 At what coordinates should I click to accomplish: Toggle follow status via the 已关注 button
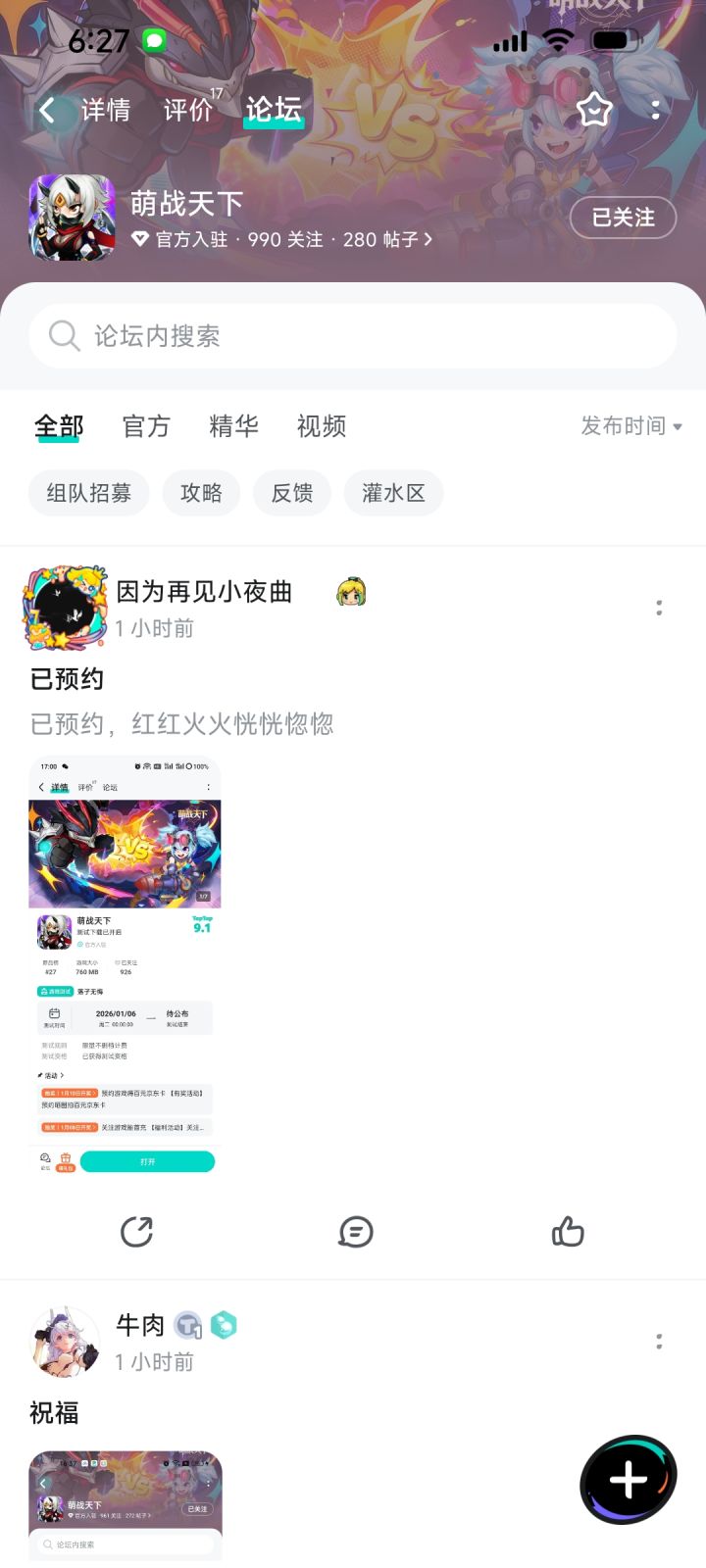[621, 218]
